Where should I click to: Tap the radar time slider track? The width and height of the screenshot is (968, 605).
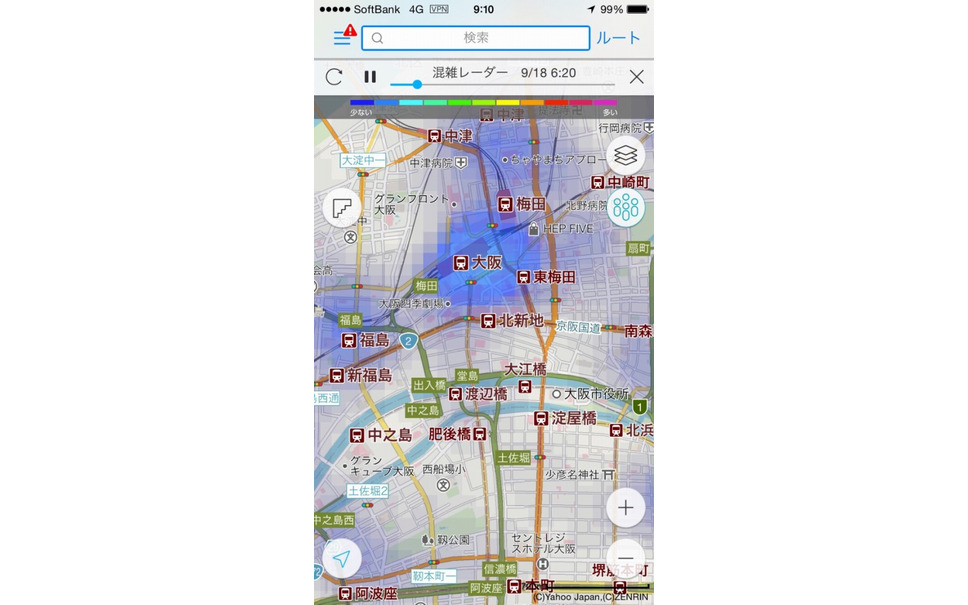click(500, 85)
